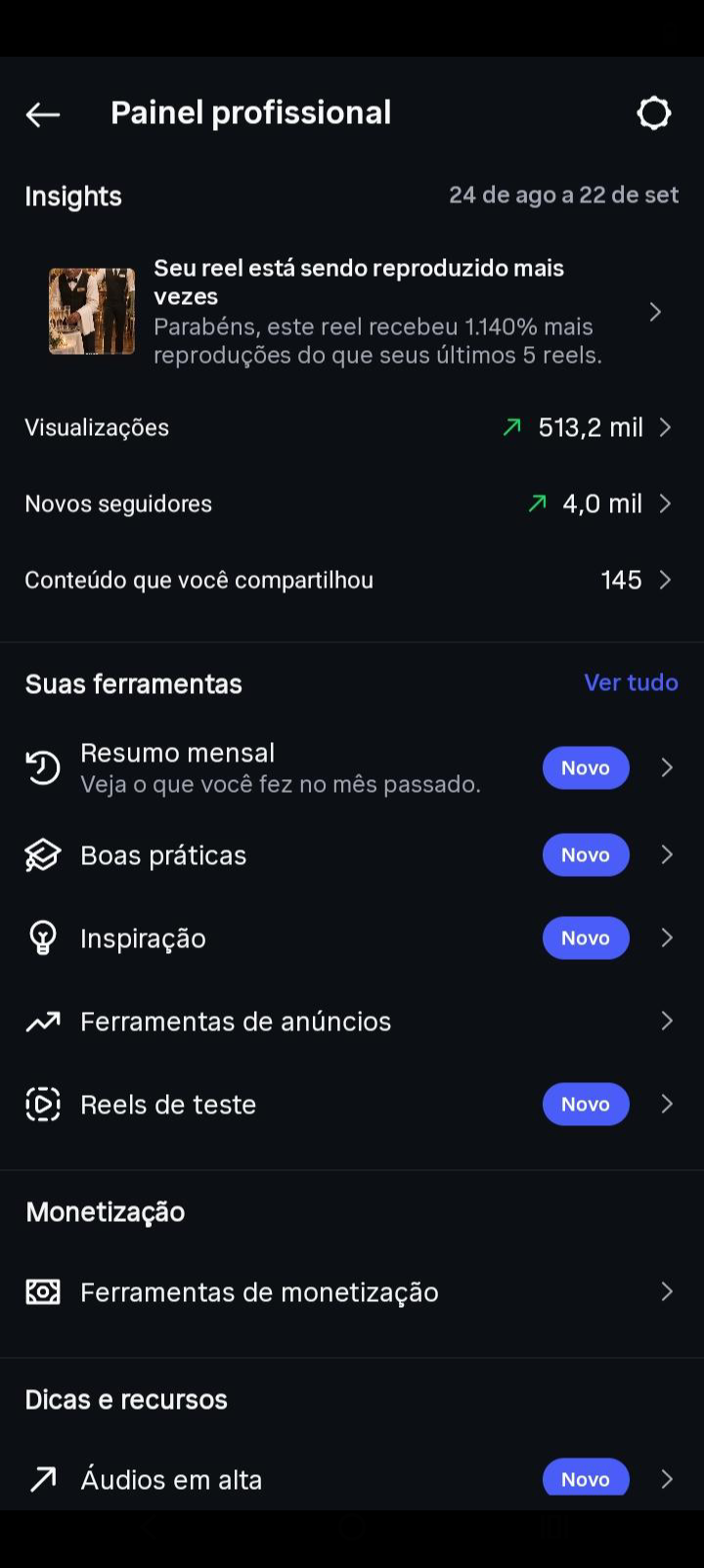Open Reels de teste

[x=352, y=1104]
